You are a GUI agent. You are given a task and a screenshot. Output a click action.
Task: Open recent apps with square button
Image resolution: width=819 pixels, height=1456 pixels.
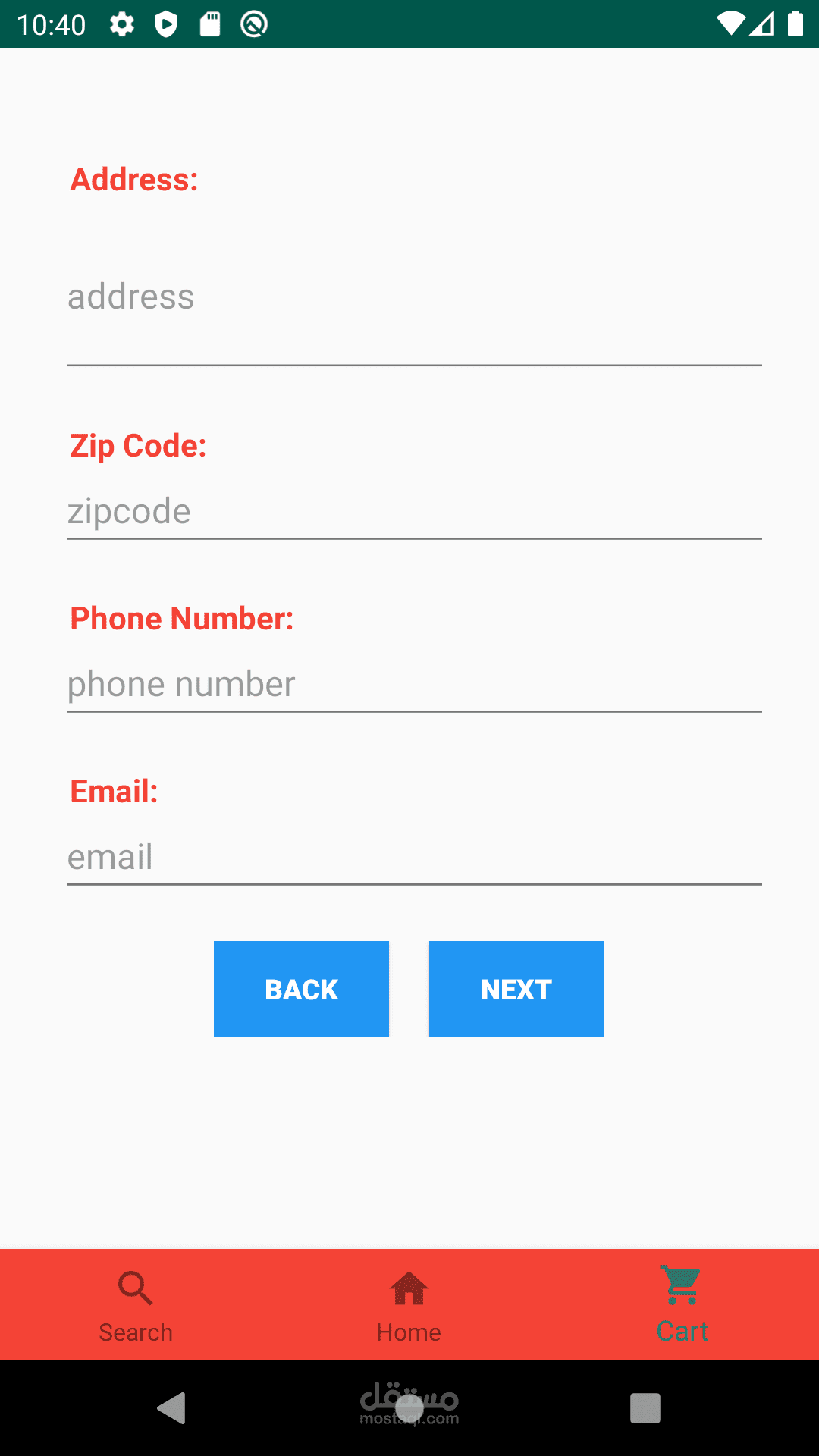coord(645,1408)
